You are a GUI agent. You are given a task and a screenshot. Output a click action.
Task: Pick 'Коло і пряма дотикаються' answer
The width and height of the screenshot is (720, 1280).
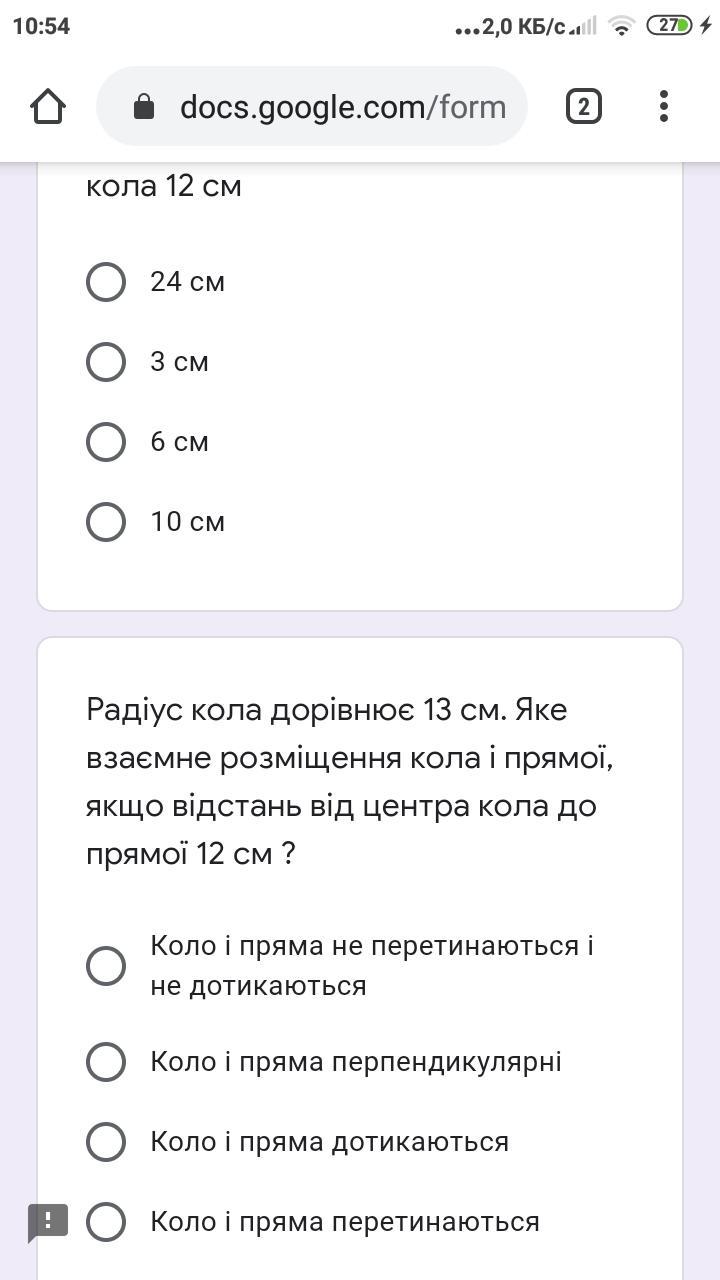pyautogui.click(x=106, y=1142)
